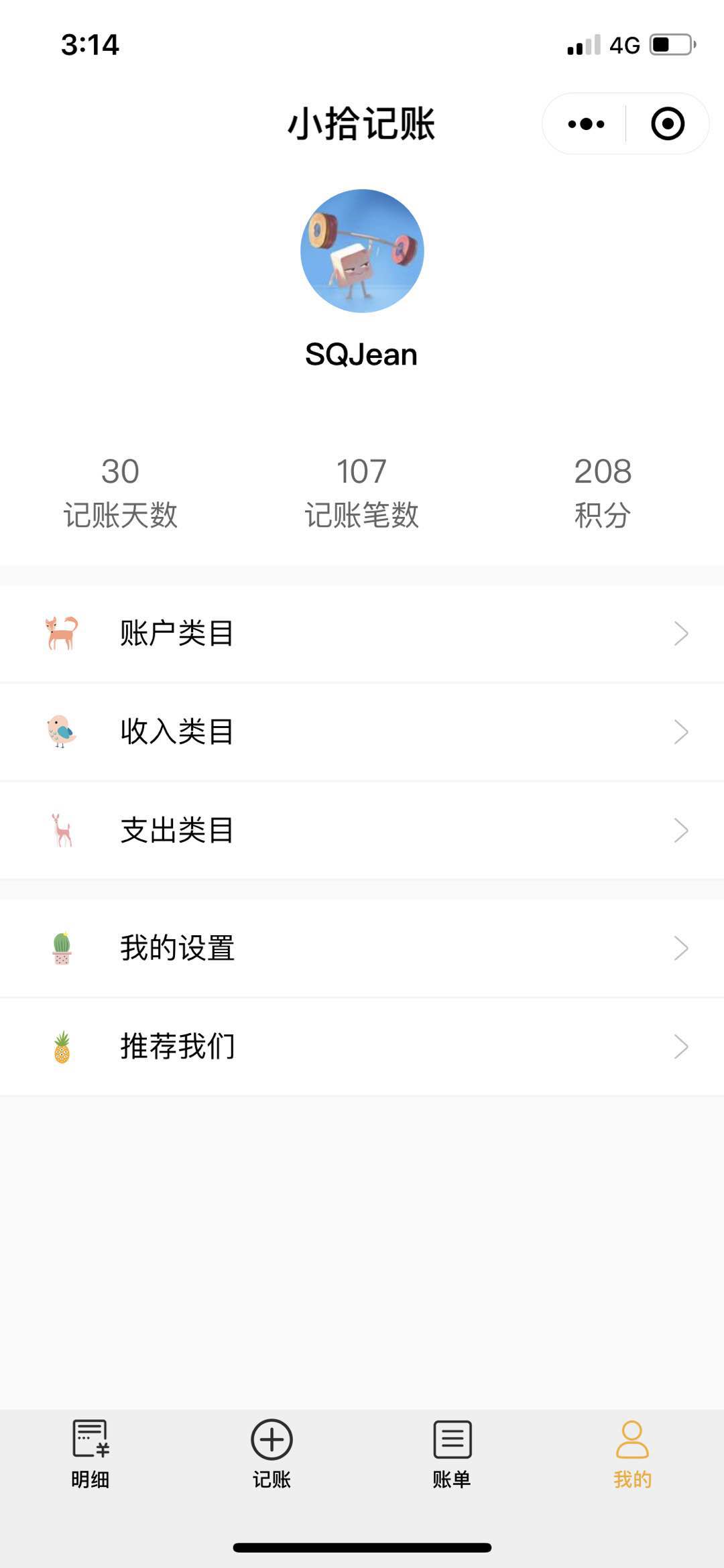Open 收入类目 row

click(x=362, y=732)
